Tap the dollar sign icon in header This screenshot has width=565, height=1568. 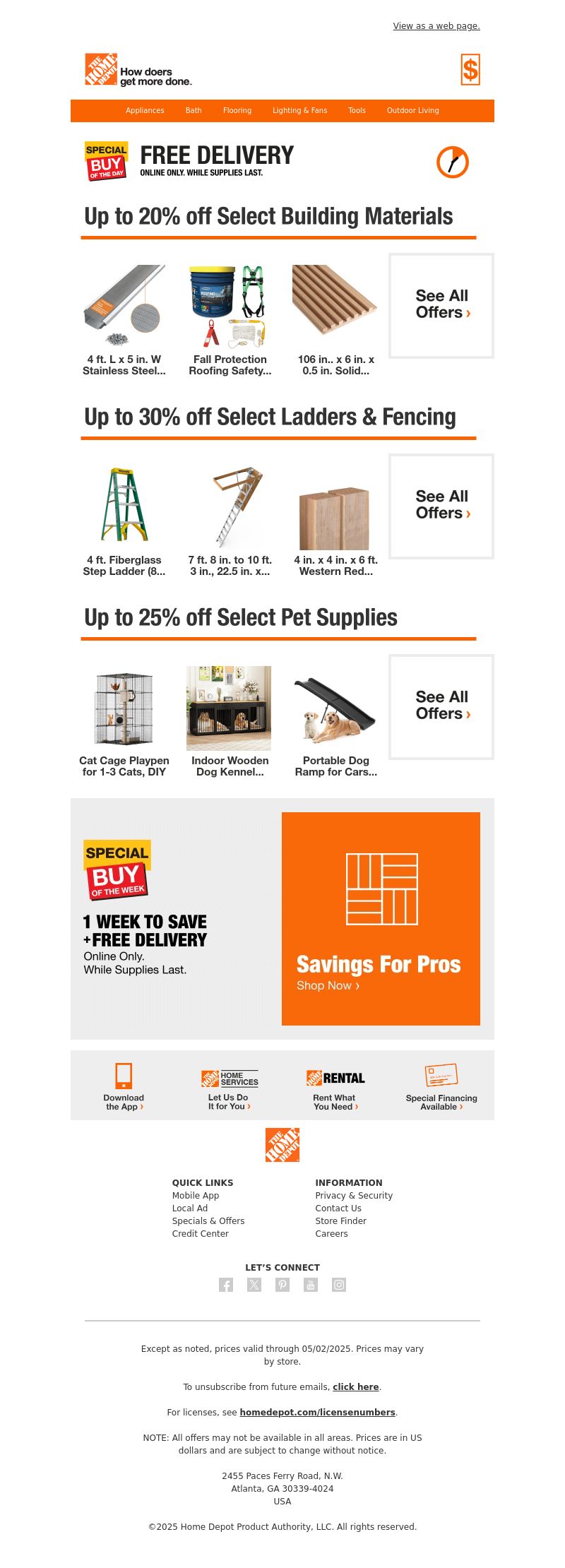pyautogui.click(x=470, y=70)
